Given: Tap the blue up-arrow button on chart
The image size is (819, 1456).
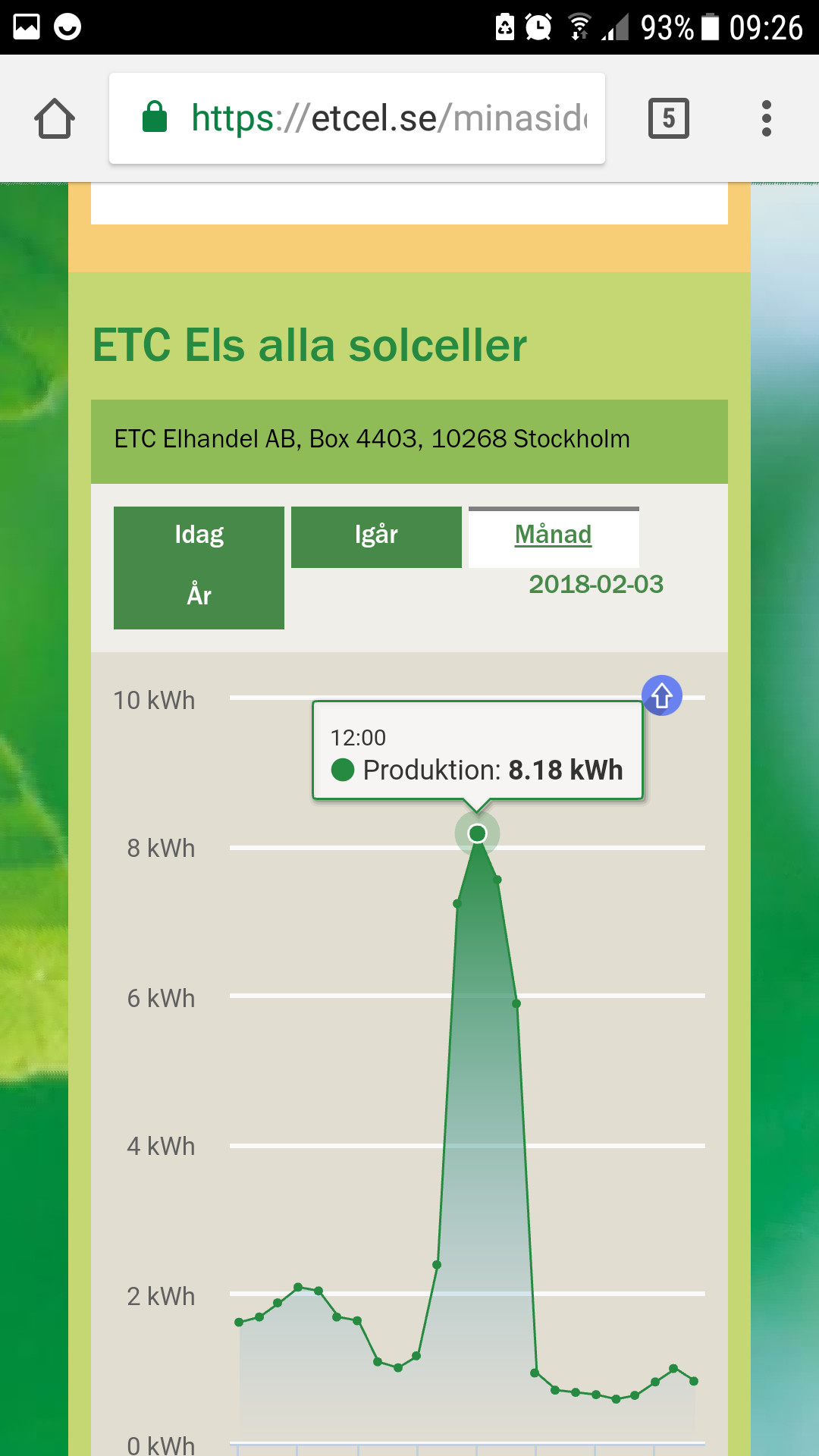Looking at the screenshot, I should 661,695.
